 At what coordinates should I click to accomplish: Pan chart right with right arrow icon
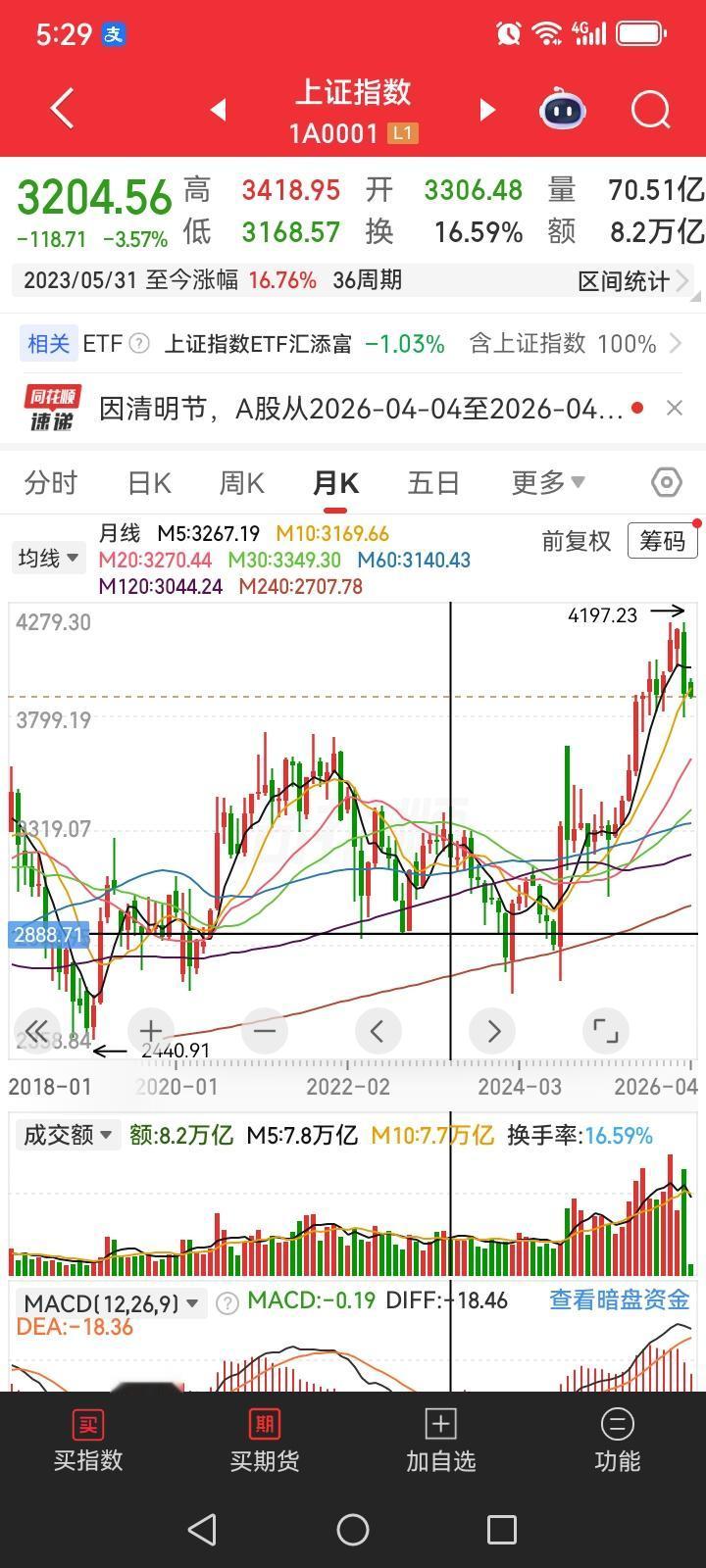[x=492, y=1031]
